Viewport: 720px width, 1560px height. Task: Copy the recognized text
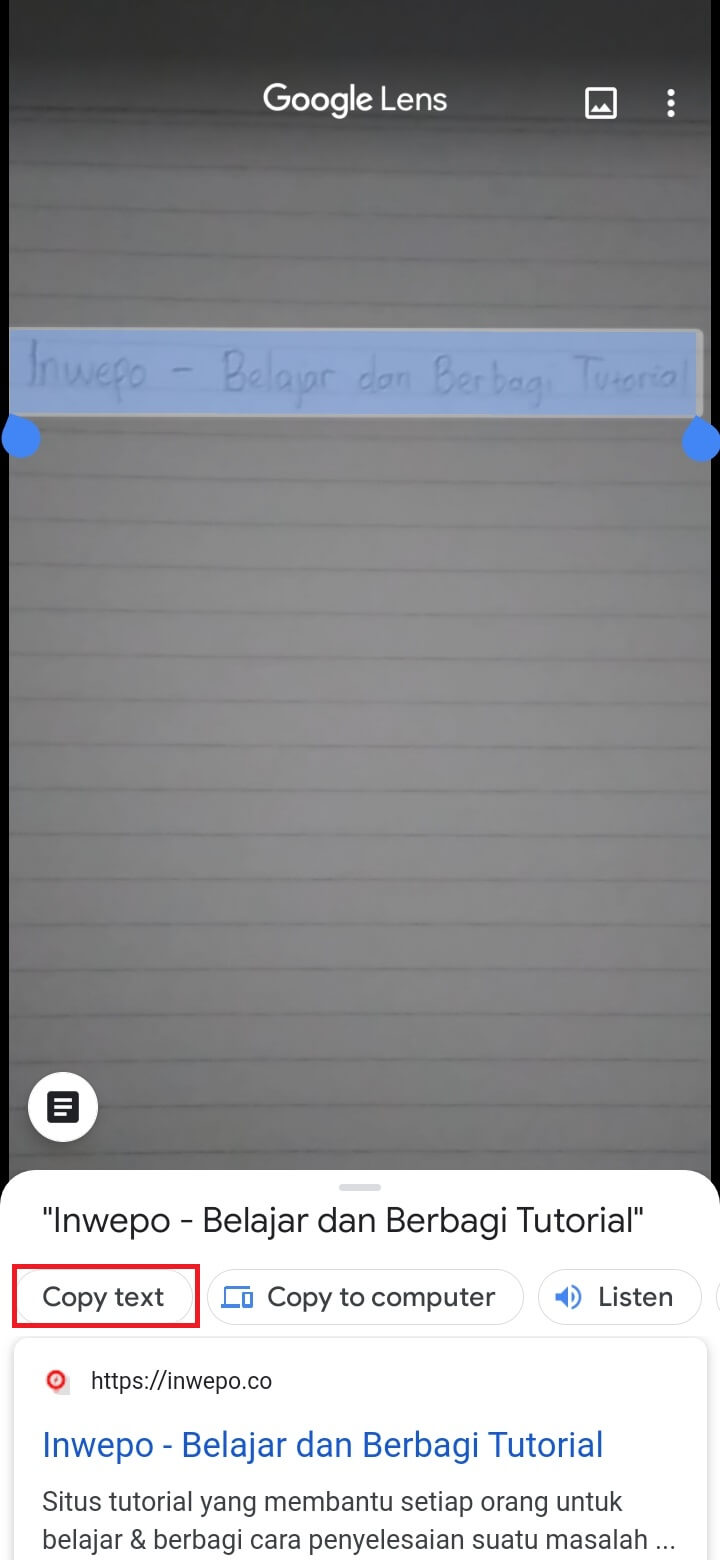coord(104,1297)
